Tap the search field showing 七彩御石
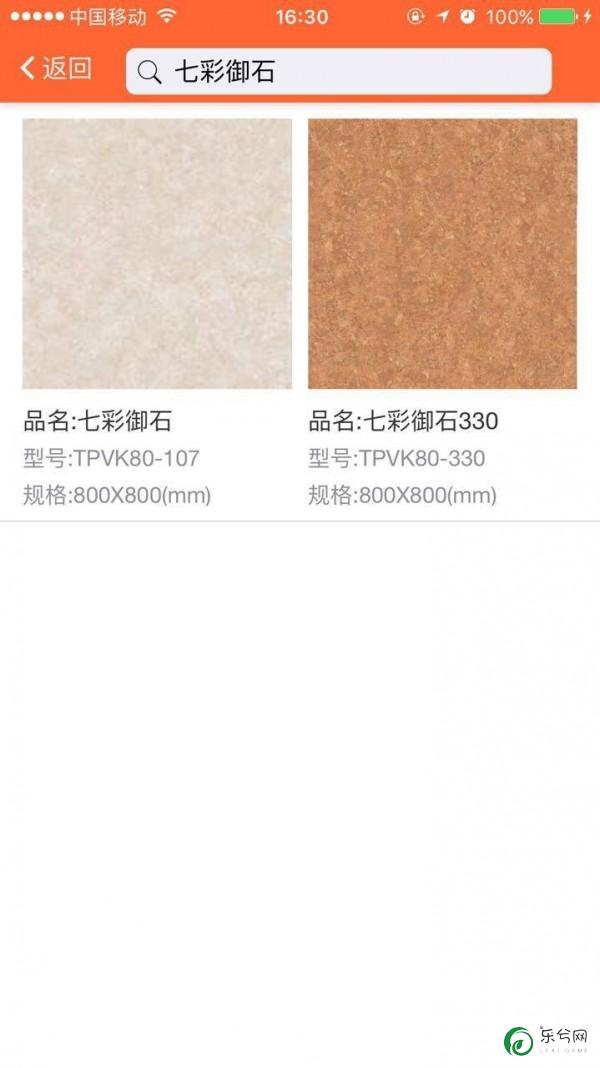 (338, 72)
